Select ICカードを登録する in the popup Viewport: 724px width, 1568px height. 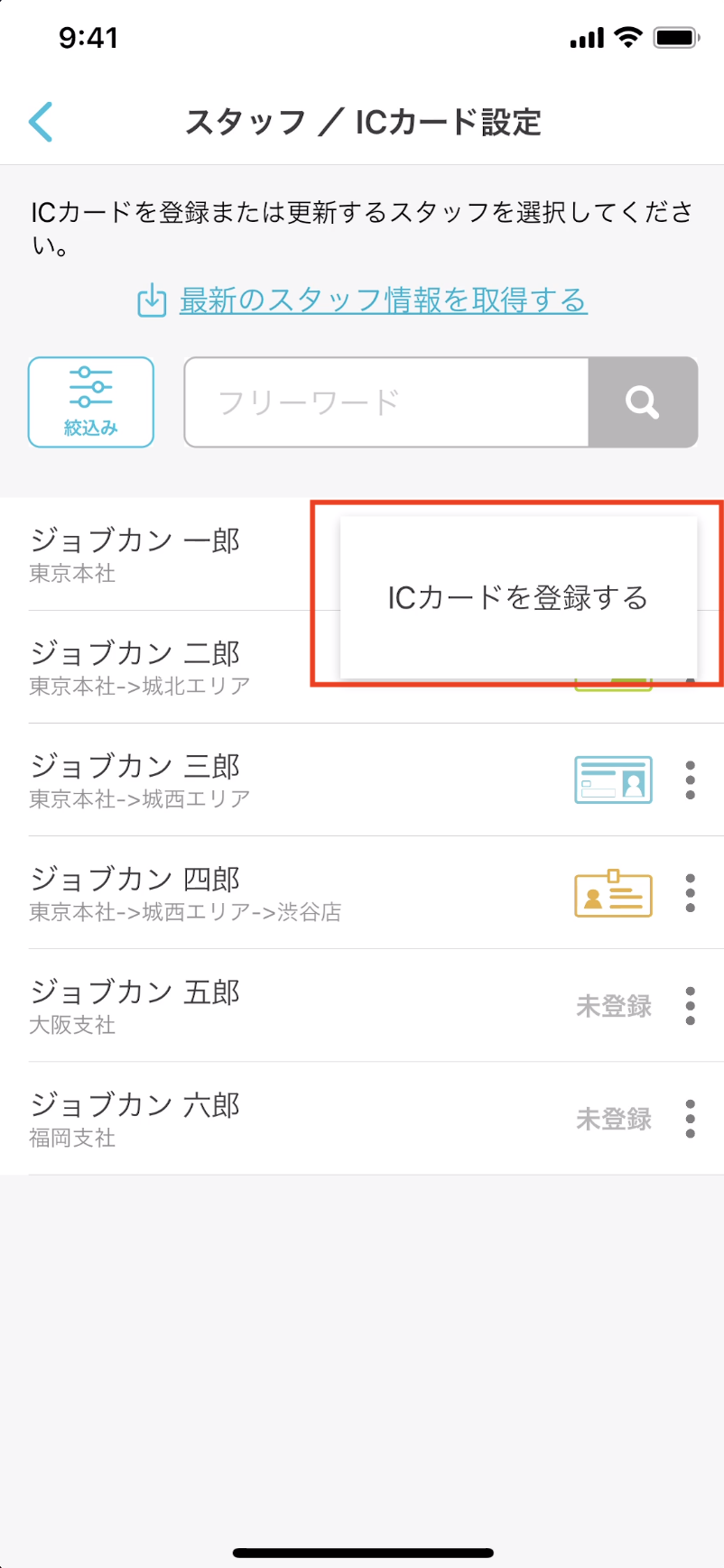(518, 597)
